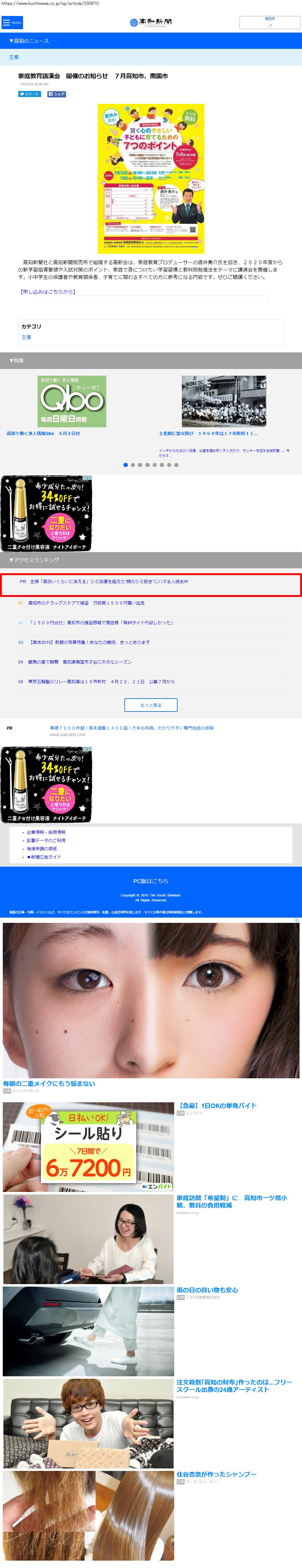Open ranking 01 ドラッグストアで強盗 article
This screenshot has width=302, height=1568.
pyautogui.click(x=86, y=603)
